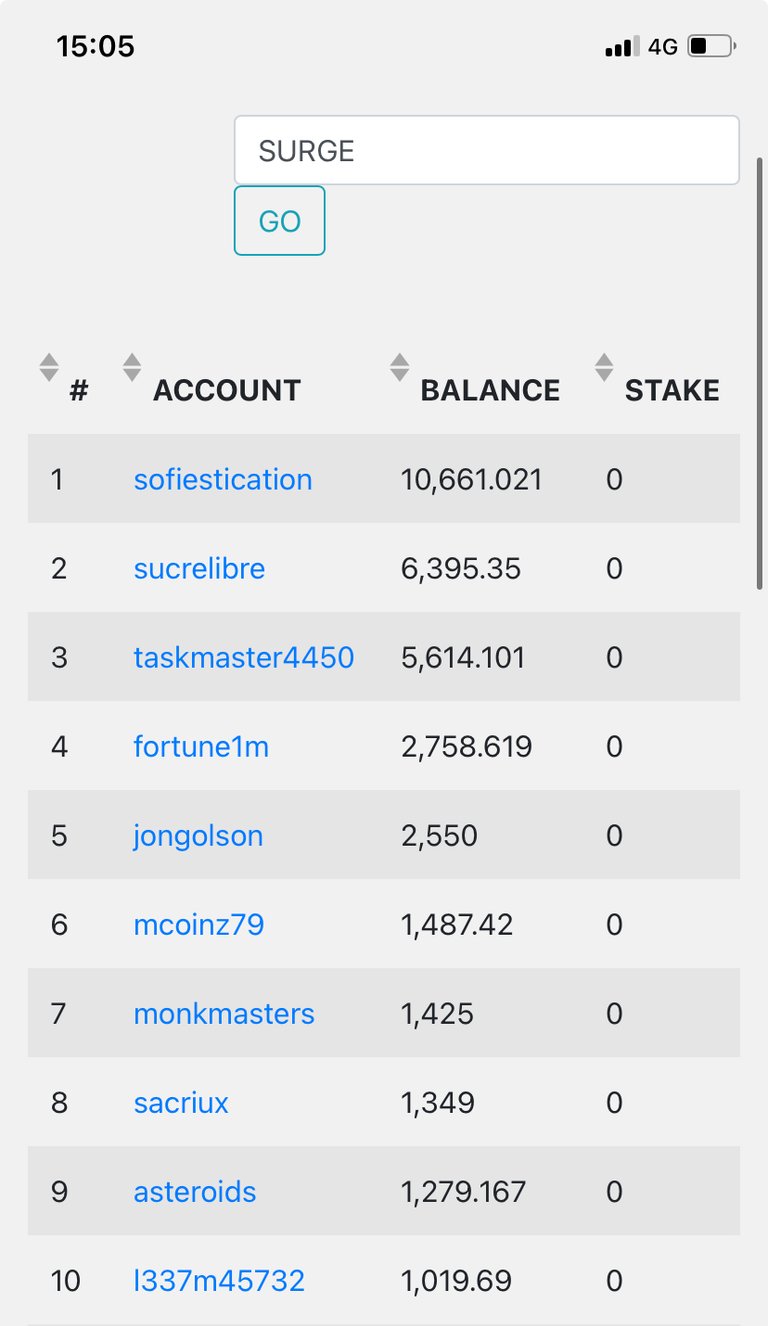Open the monkmasters account link
The height and width of the screenshot is (1326, 768).
pos(224,1013)
